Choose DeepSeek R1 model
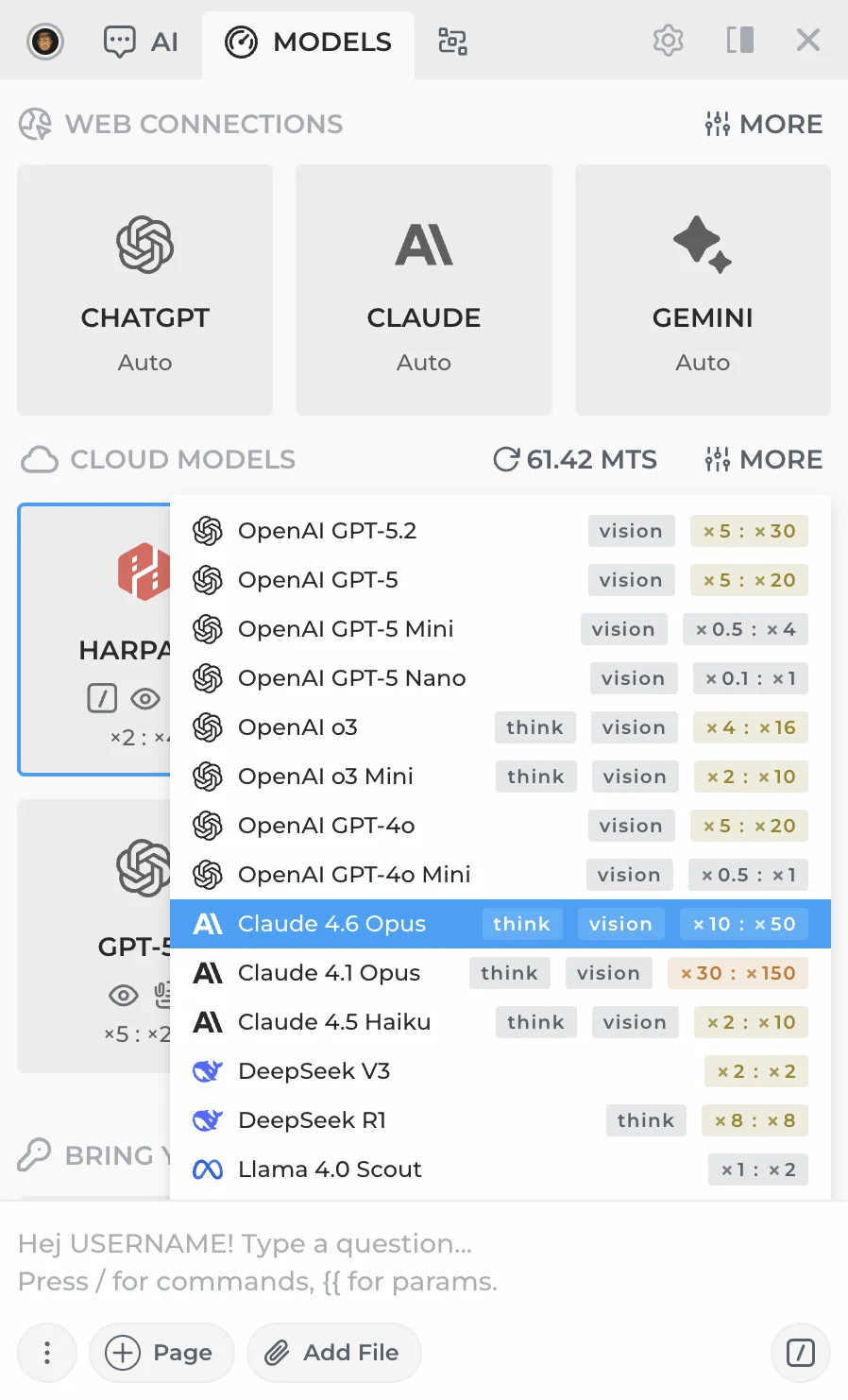This screenshot has height=1400, width=848. pyautogui.click(x=312, y=1120)
